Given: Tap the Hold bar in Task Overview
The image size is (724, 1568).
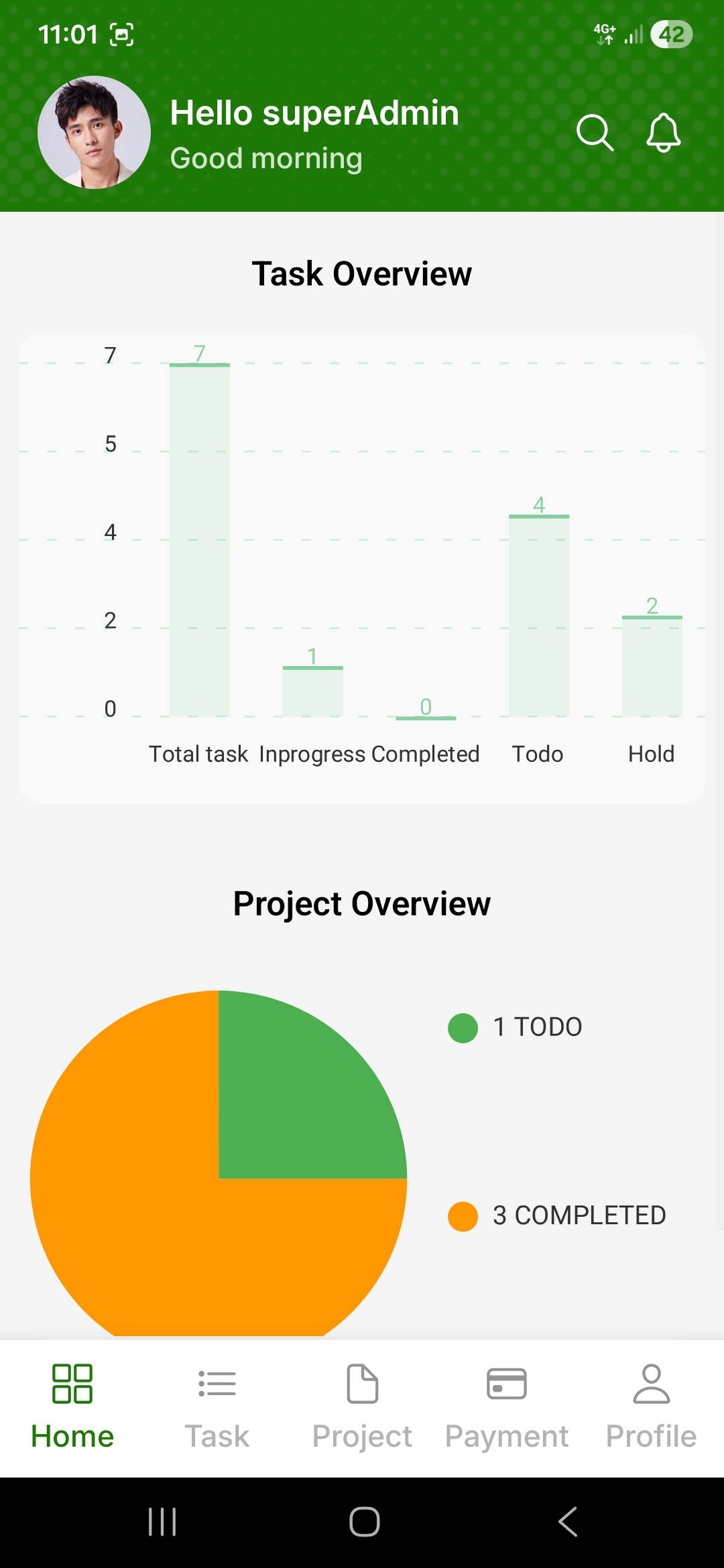Looking at the screenshot, I should 651,667.
